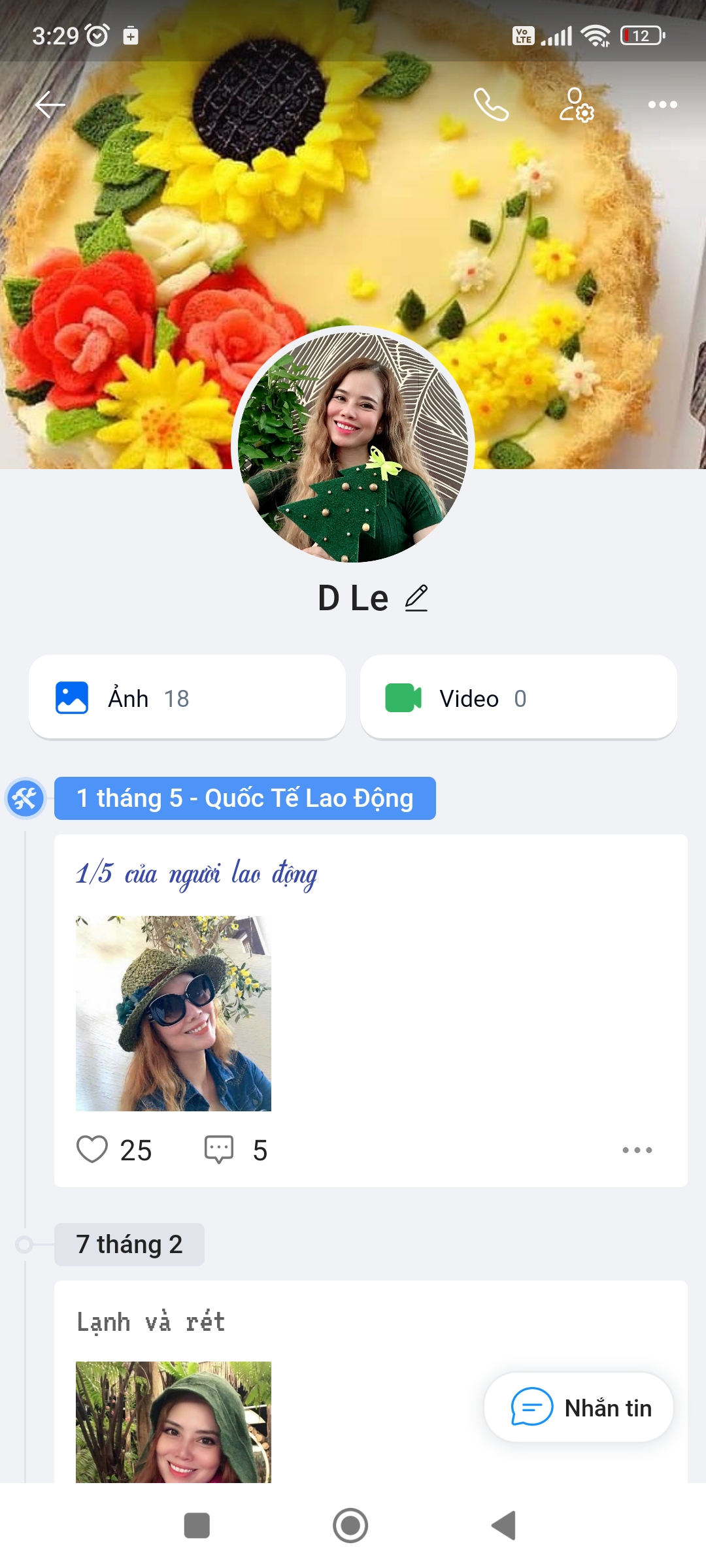This screenshot has width=706, height=1568.
Task: Edit the nickname D Le
Action: [x=416, y=598]
